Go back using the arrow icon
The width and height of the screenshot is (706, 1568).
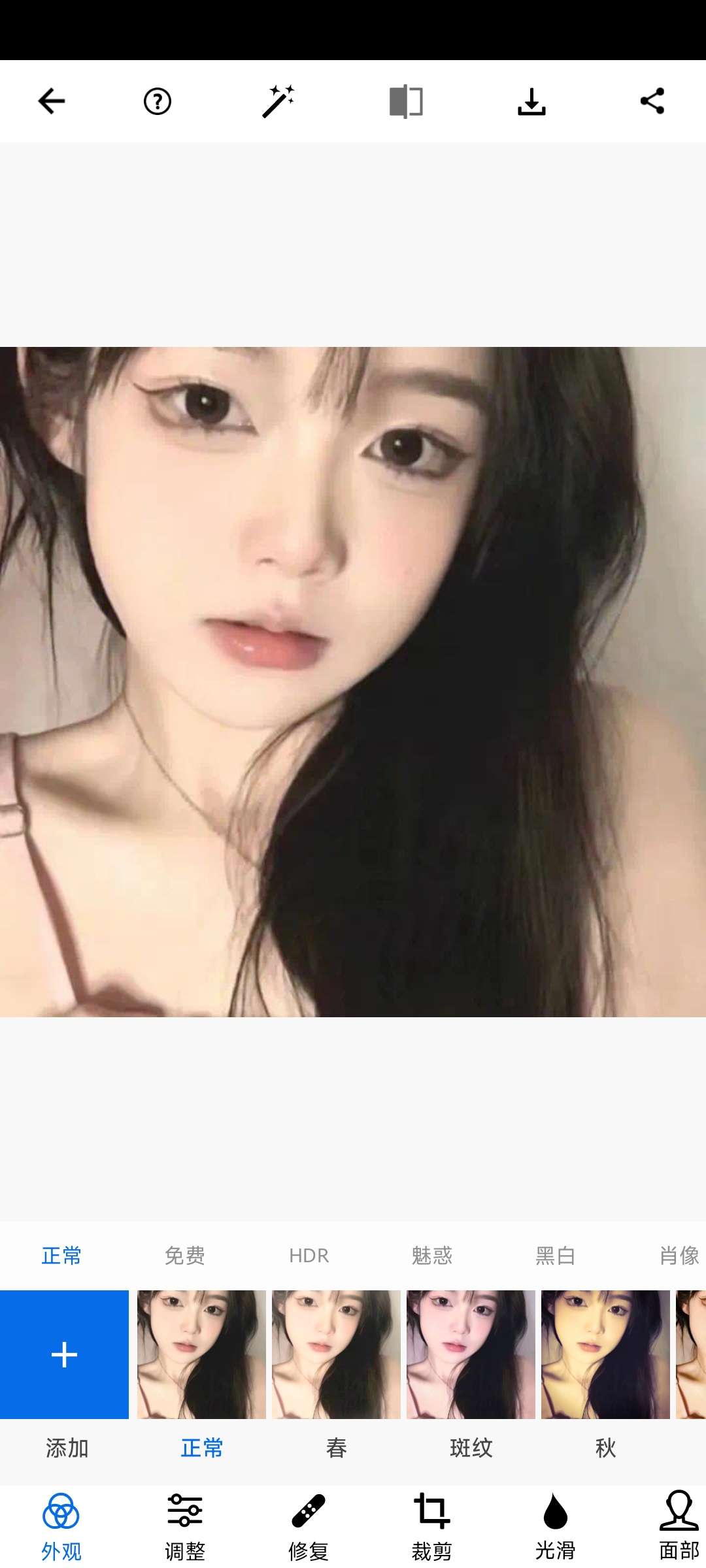(x=51, y=101)
